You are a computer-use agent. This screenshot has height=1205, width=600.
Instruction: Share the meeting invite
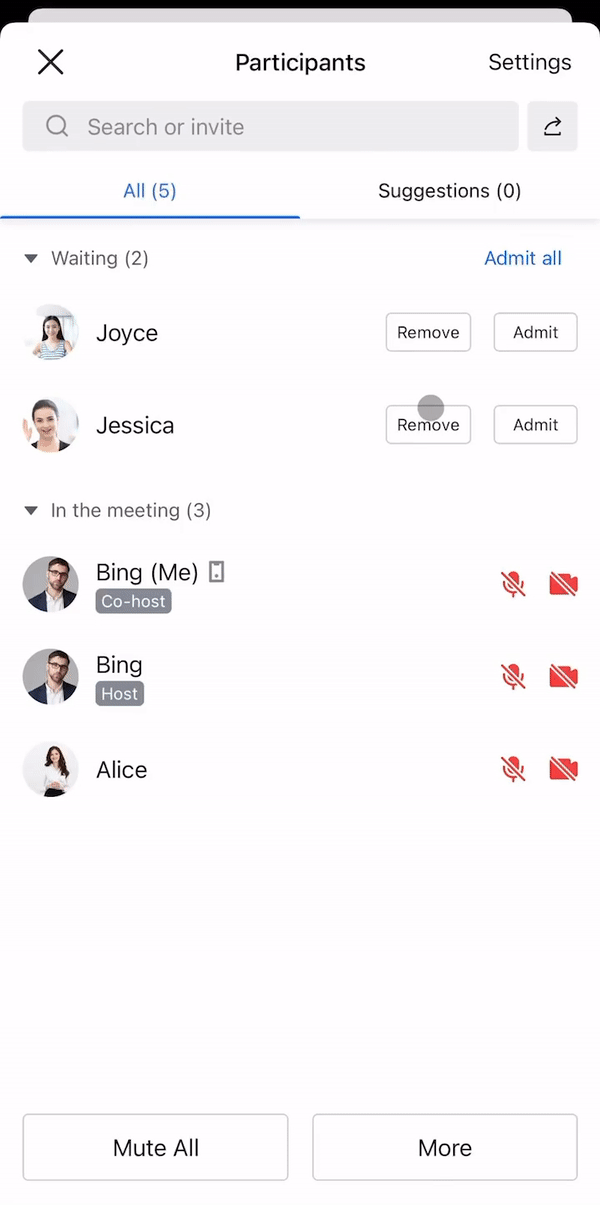coord(552,127)
